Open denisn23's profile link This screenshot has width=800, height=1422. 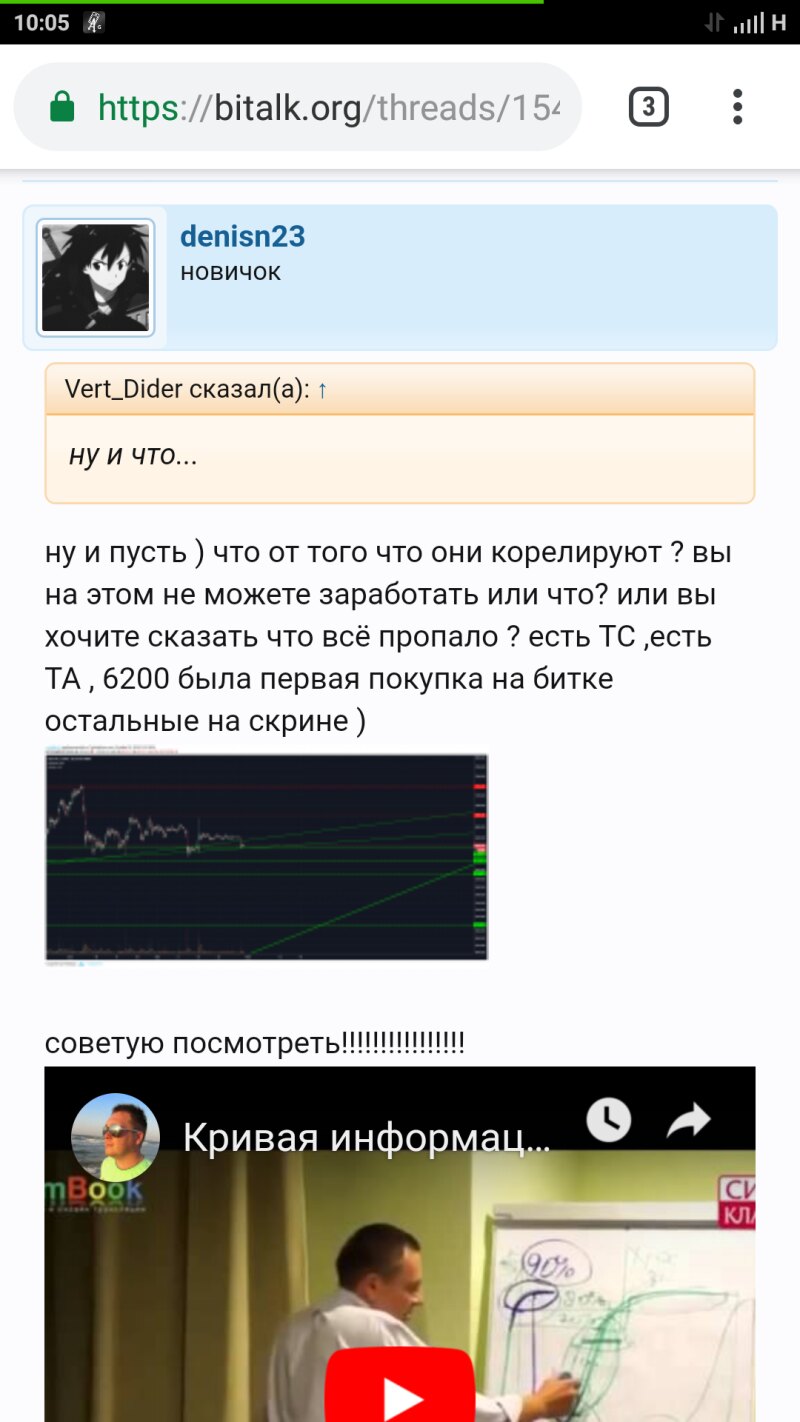pos(242,237)
